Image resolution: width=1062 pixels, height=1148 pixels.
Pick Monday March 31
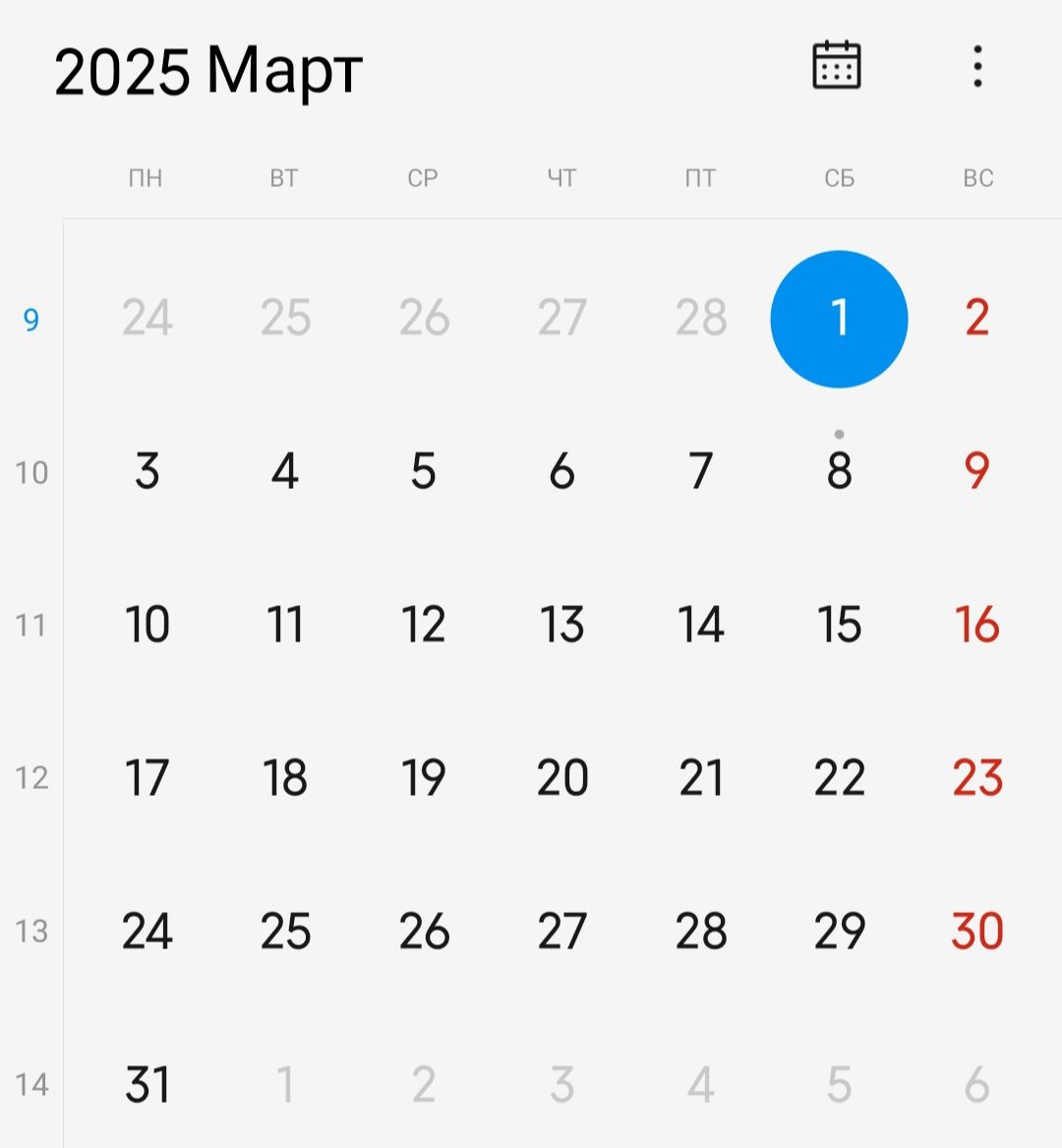147,1084
